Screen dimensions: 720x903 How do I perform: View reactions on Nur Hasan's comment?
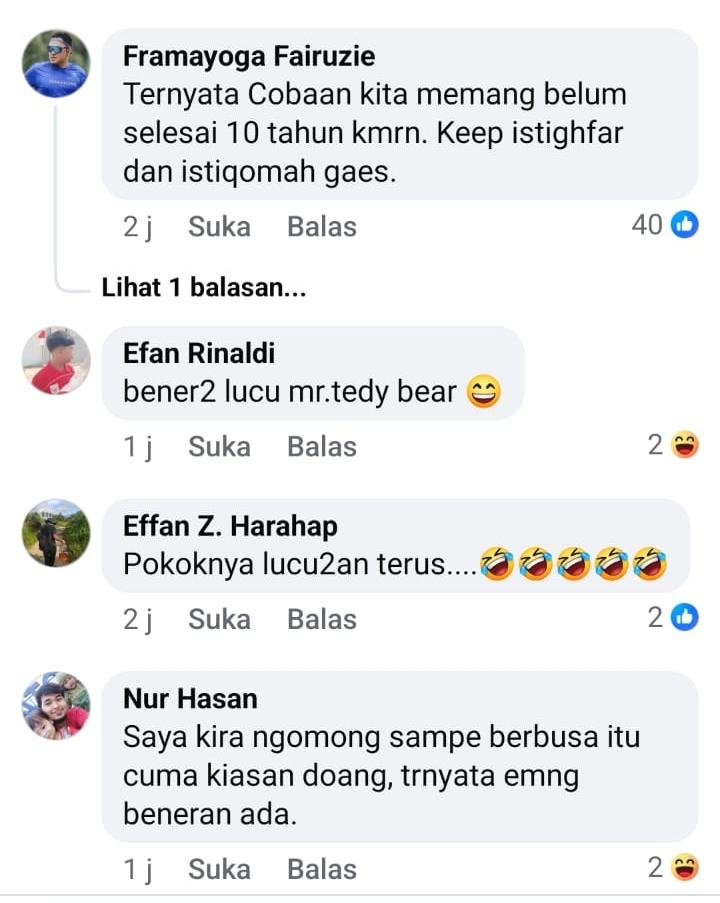point(672,868)
